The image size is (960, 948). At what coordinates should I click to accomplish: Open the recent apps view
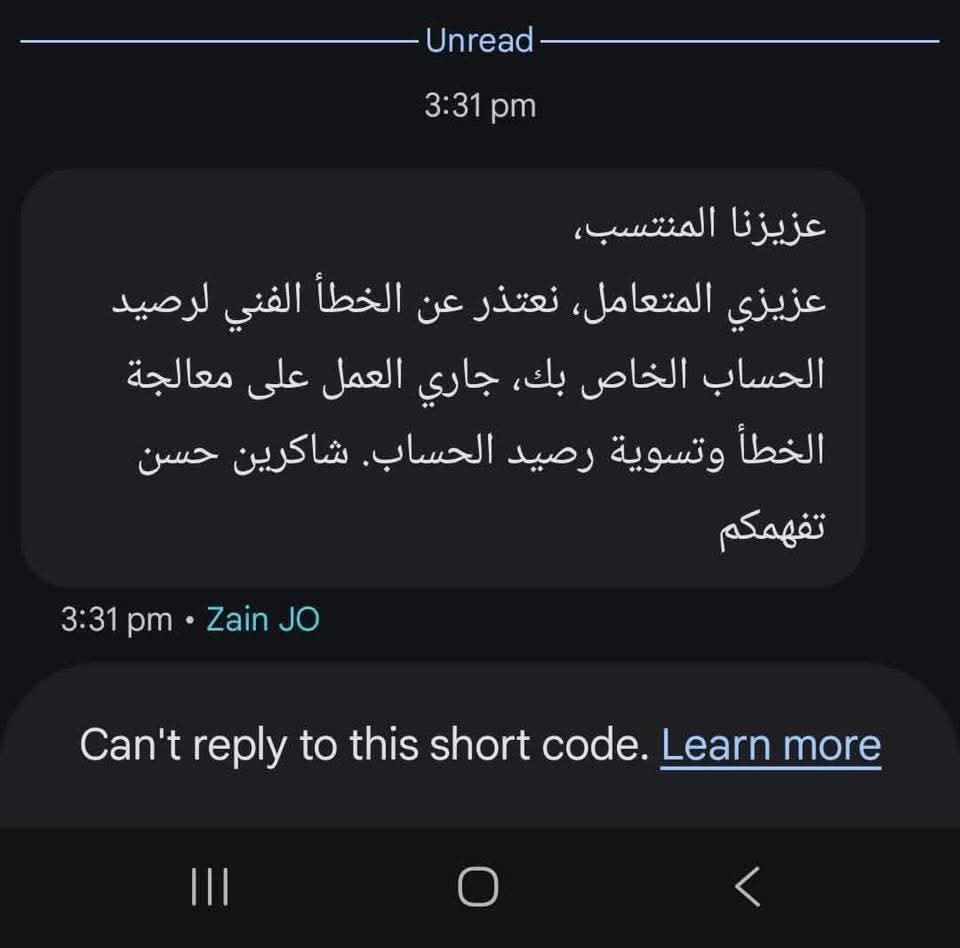pyautogui.click(x=210, y=886)
